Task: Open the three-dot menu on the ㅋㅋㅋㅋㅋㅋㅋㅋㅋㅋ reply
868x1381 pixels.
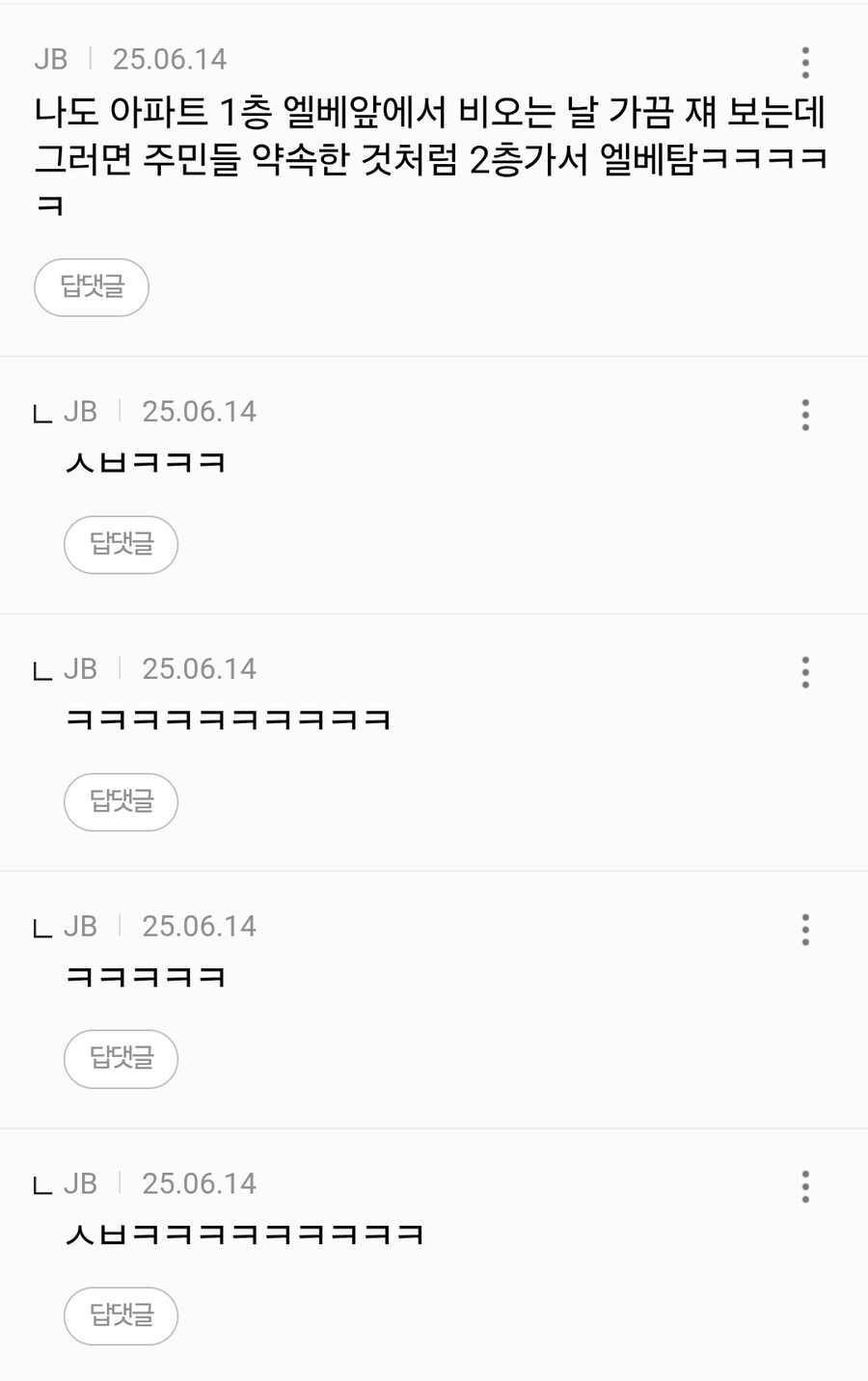Action: click(x=804, y=672)
